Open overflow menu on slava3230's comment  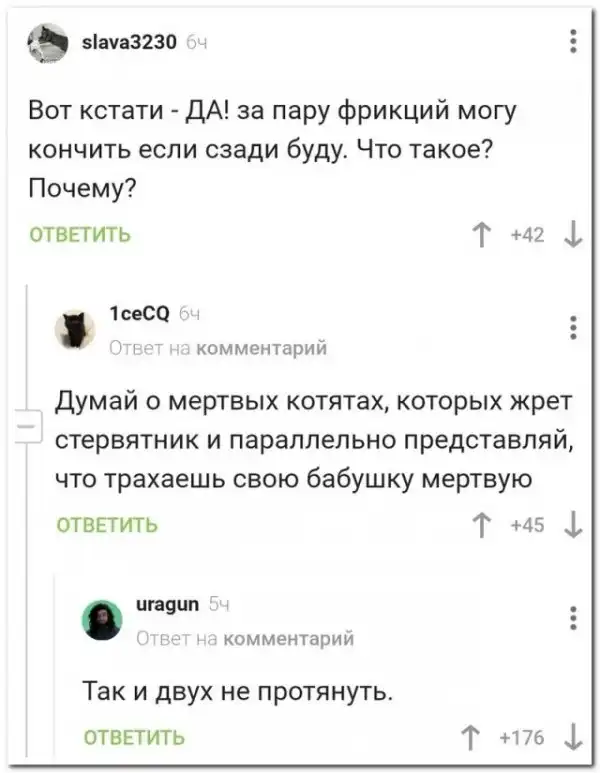click(571, 43)
